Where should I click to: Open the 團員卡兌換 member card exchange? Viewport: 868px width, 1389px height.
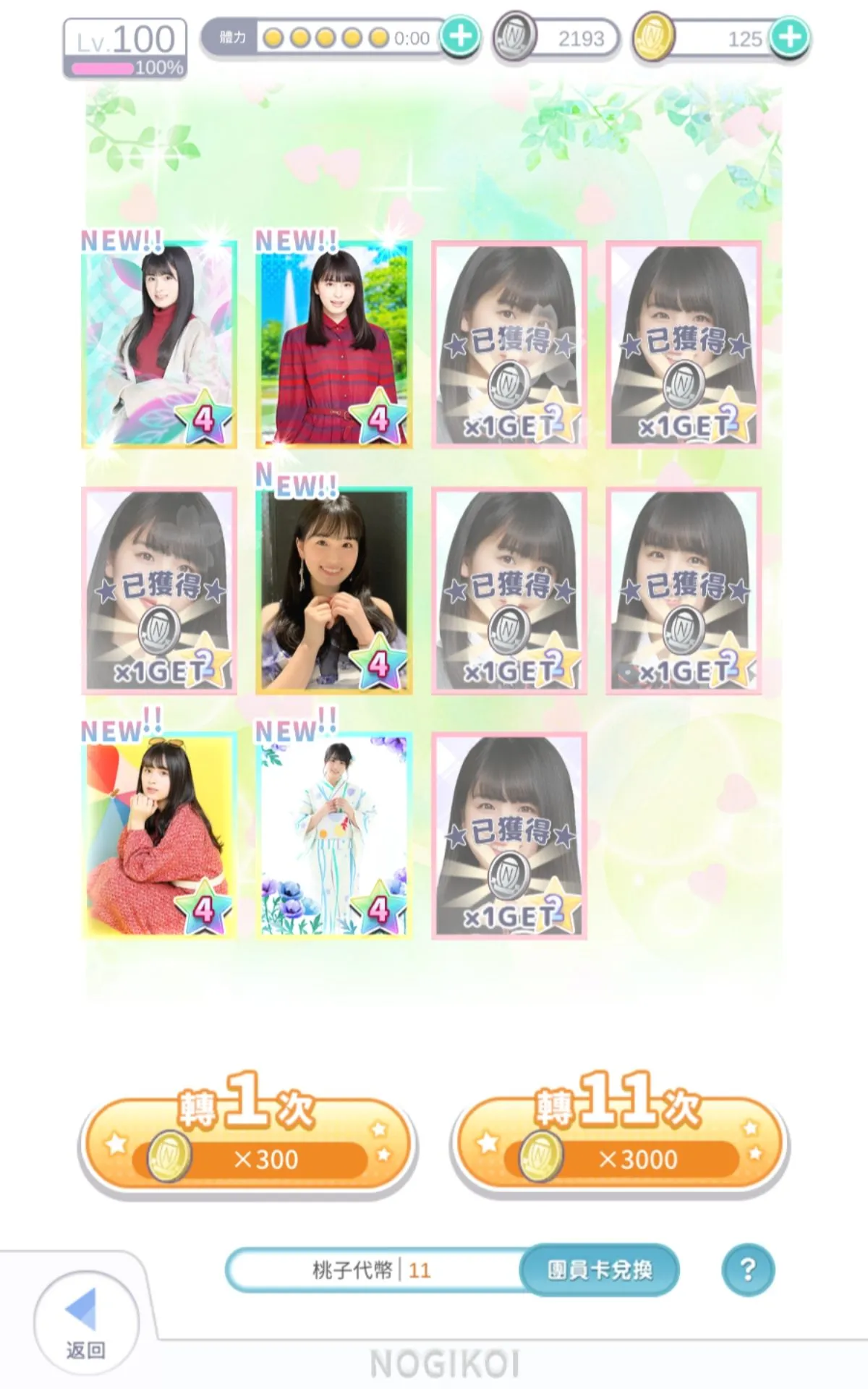pyautogui.click(x=599, y=1270)
